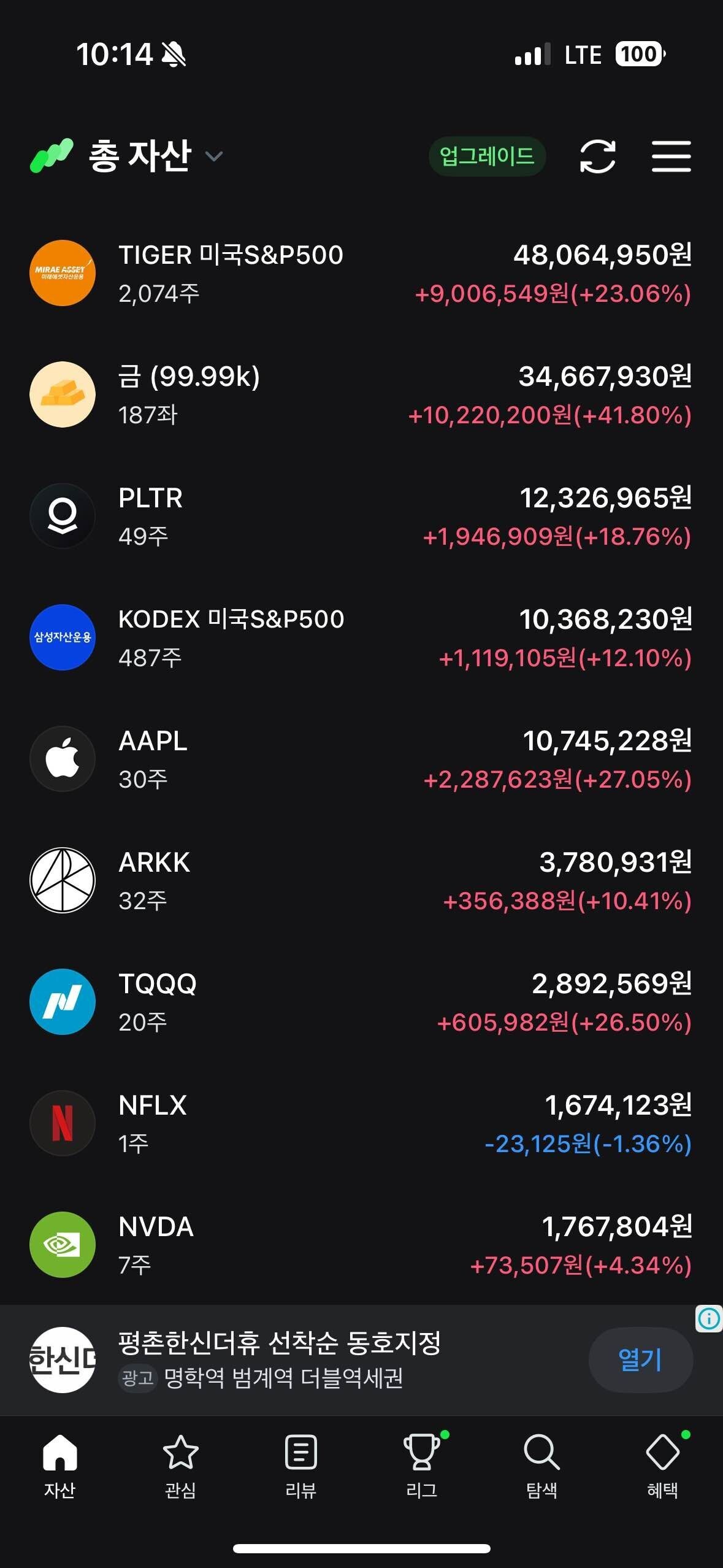723x1568 pixels.
Task: Open the 혜택 tab
Action: [x=663, y=1466]
